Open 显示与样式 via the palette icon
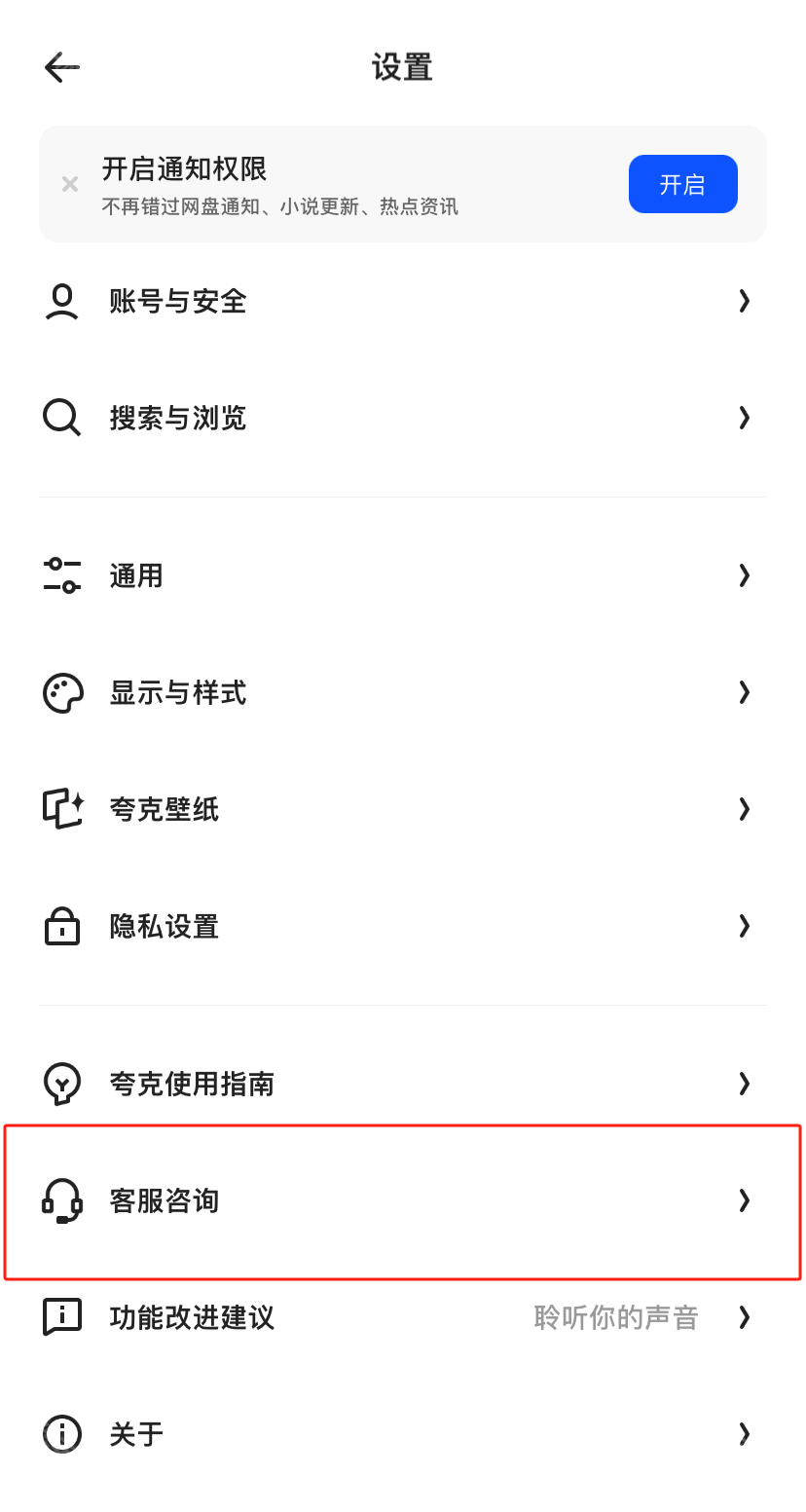Screen dimensions: 806x1512 (62, 692)
